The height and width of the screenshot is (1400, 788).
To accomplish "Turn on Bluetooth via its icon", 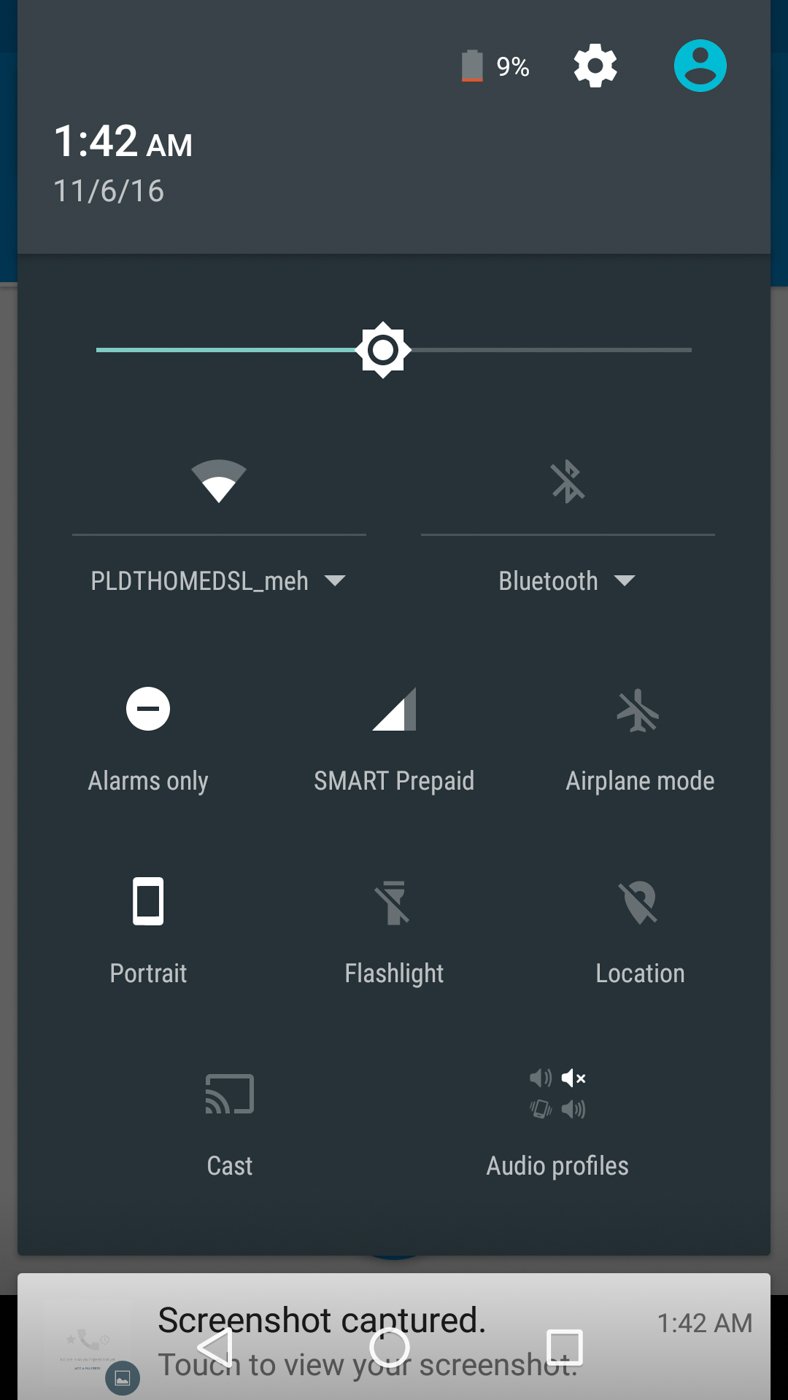I will click(567, 482).
